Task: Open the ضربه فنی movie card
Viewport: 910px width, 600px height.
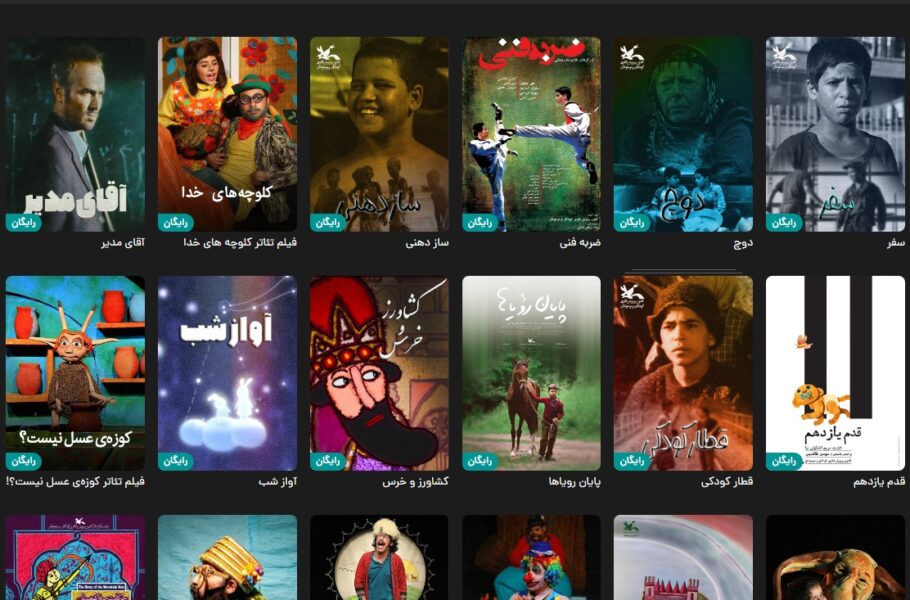Action: coord(531,134)
